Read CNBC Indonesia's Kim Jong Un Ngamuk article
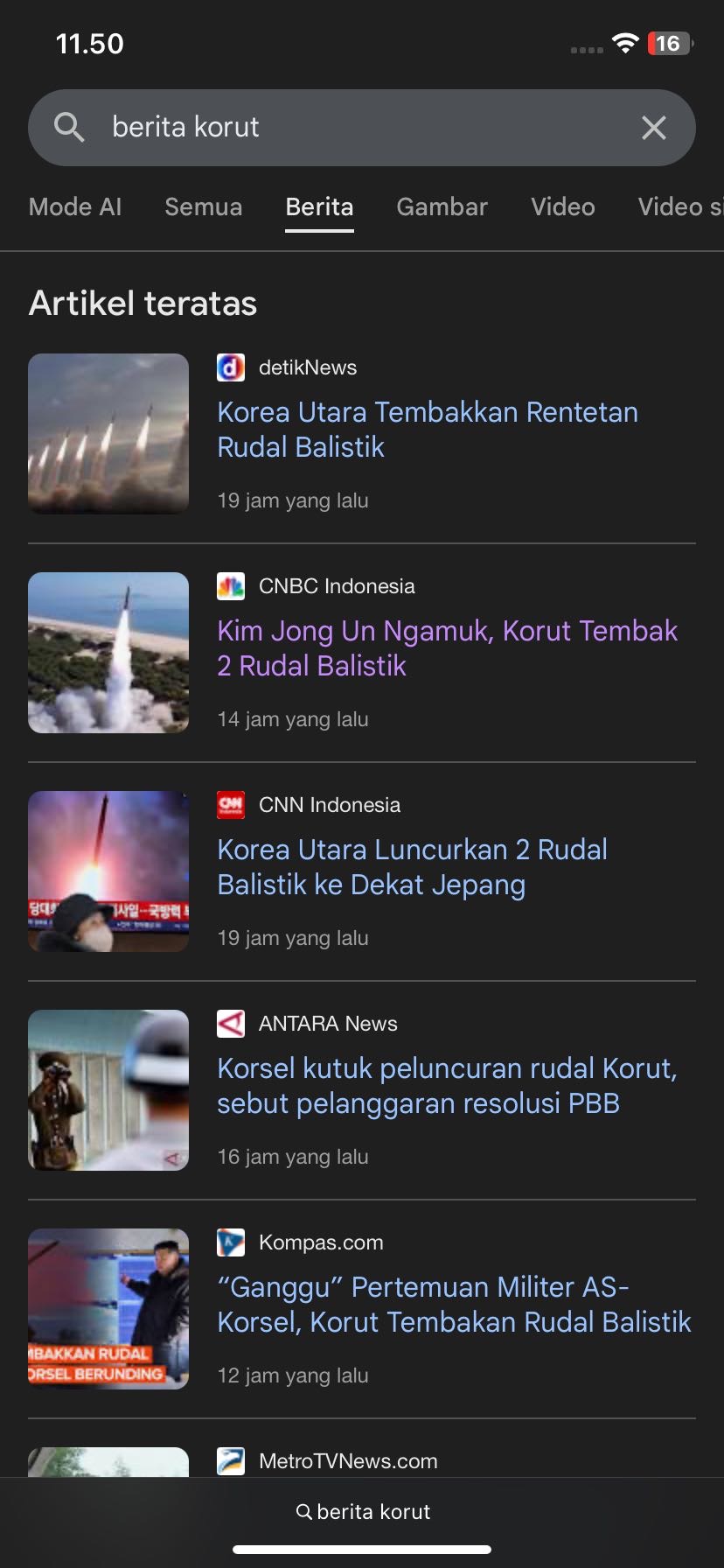Image resolution: width=724 pixels, height=1568 pixels. (x=447, y=648)
